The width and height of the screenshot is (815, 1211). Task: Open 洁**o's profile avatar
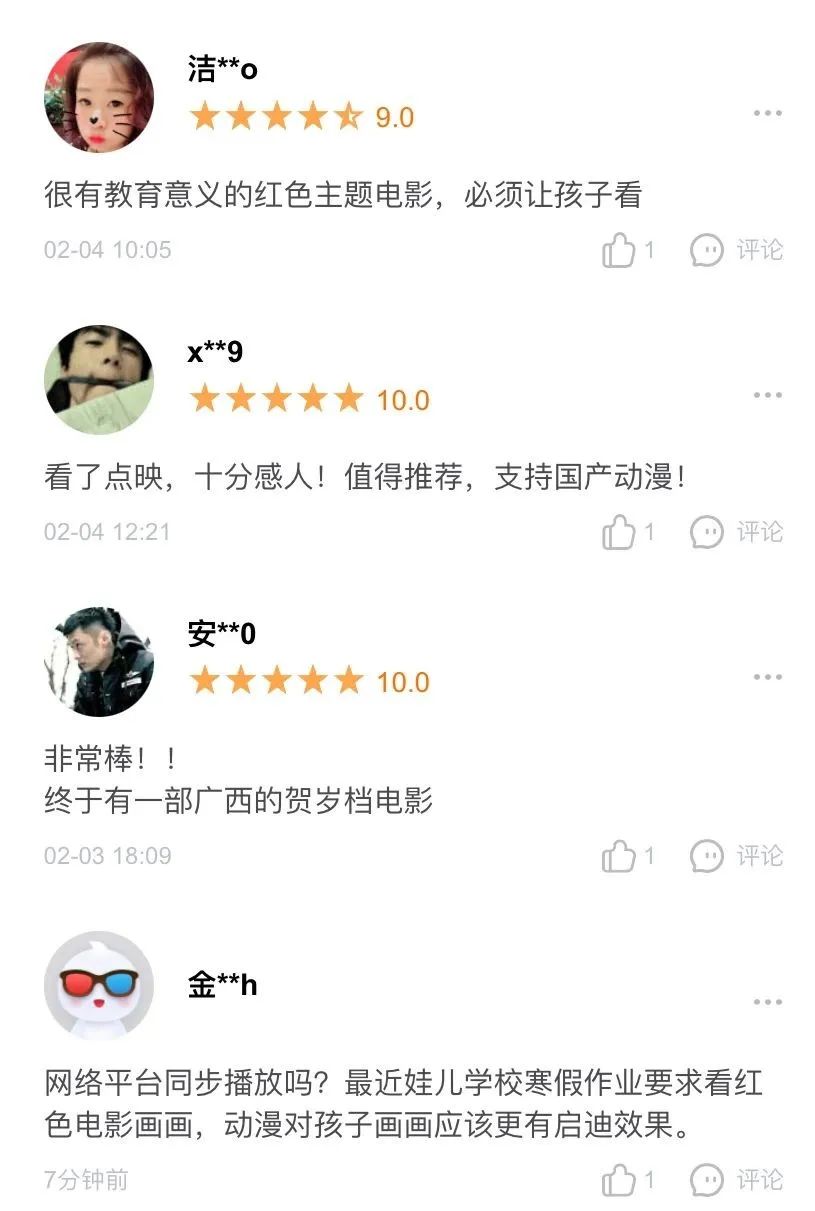click(x=99, y=97)
